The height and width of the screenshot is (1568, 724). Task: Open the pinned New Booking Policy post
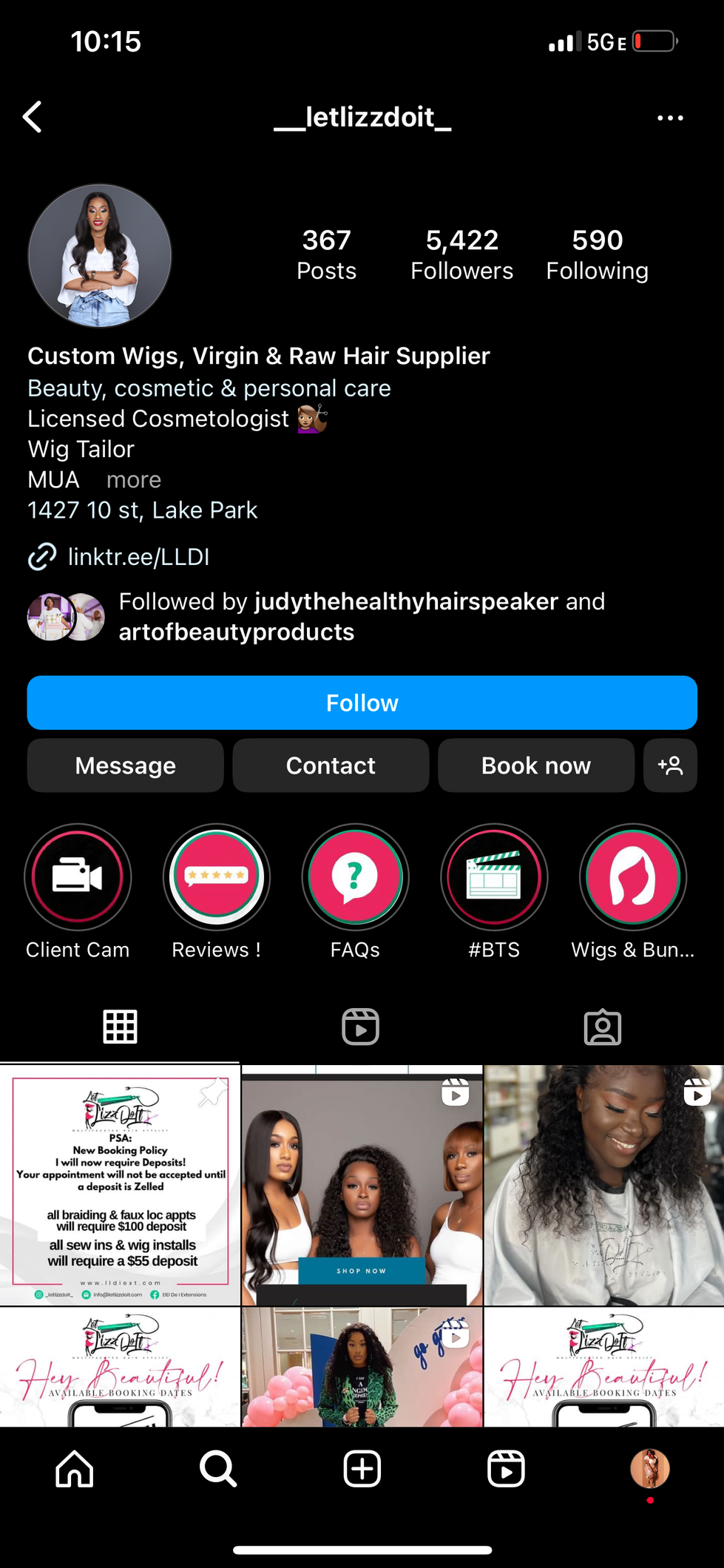[x=120, y=1185]
